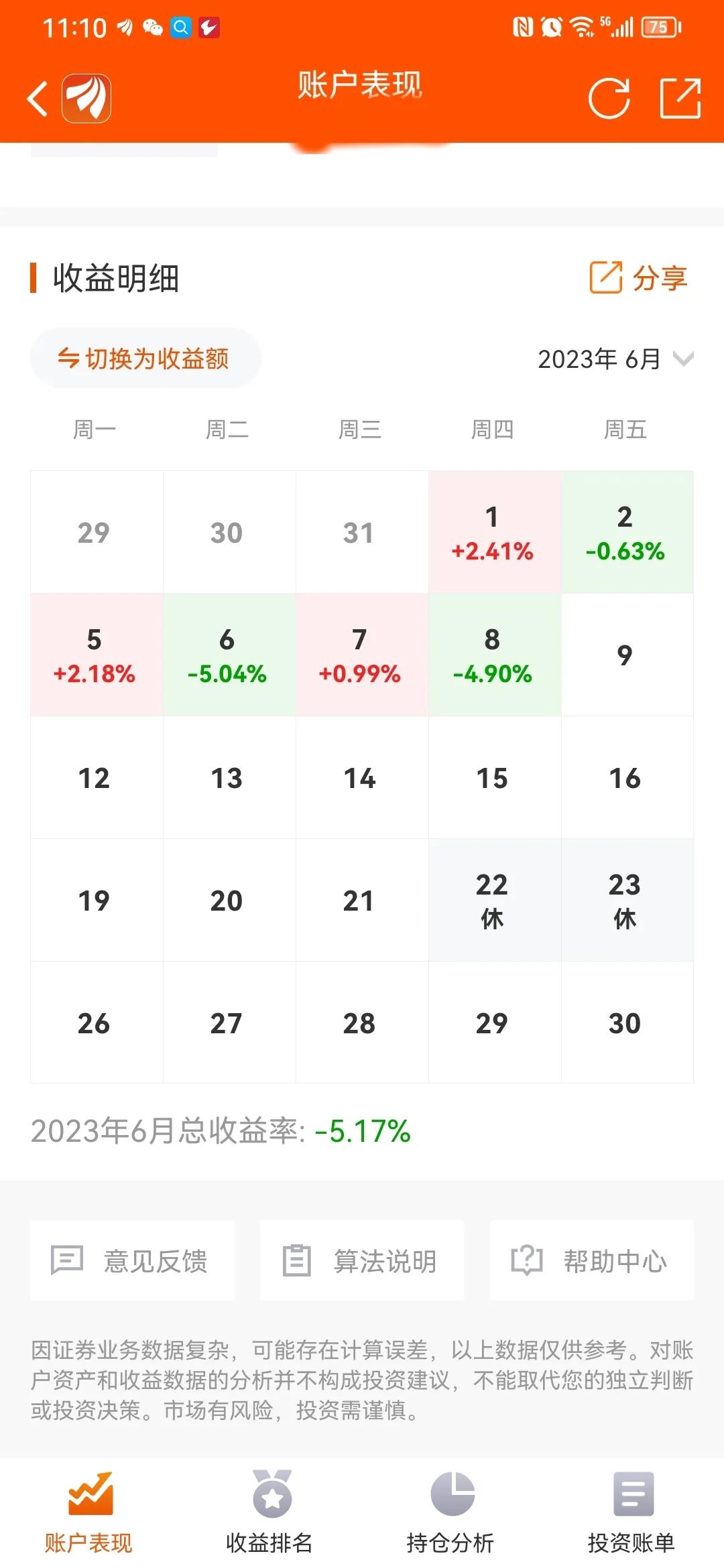Tap the WeChat icon in the status bar
The image size is (724, 1568).
tap(153, 27)
